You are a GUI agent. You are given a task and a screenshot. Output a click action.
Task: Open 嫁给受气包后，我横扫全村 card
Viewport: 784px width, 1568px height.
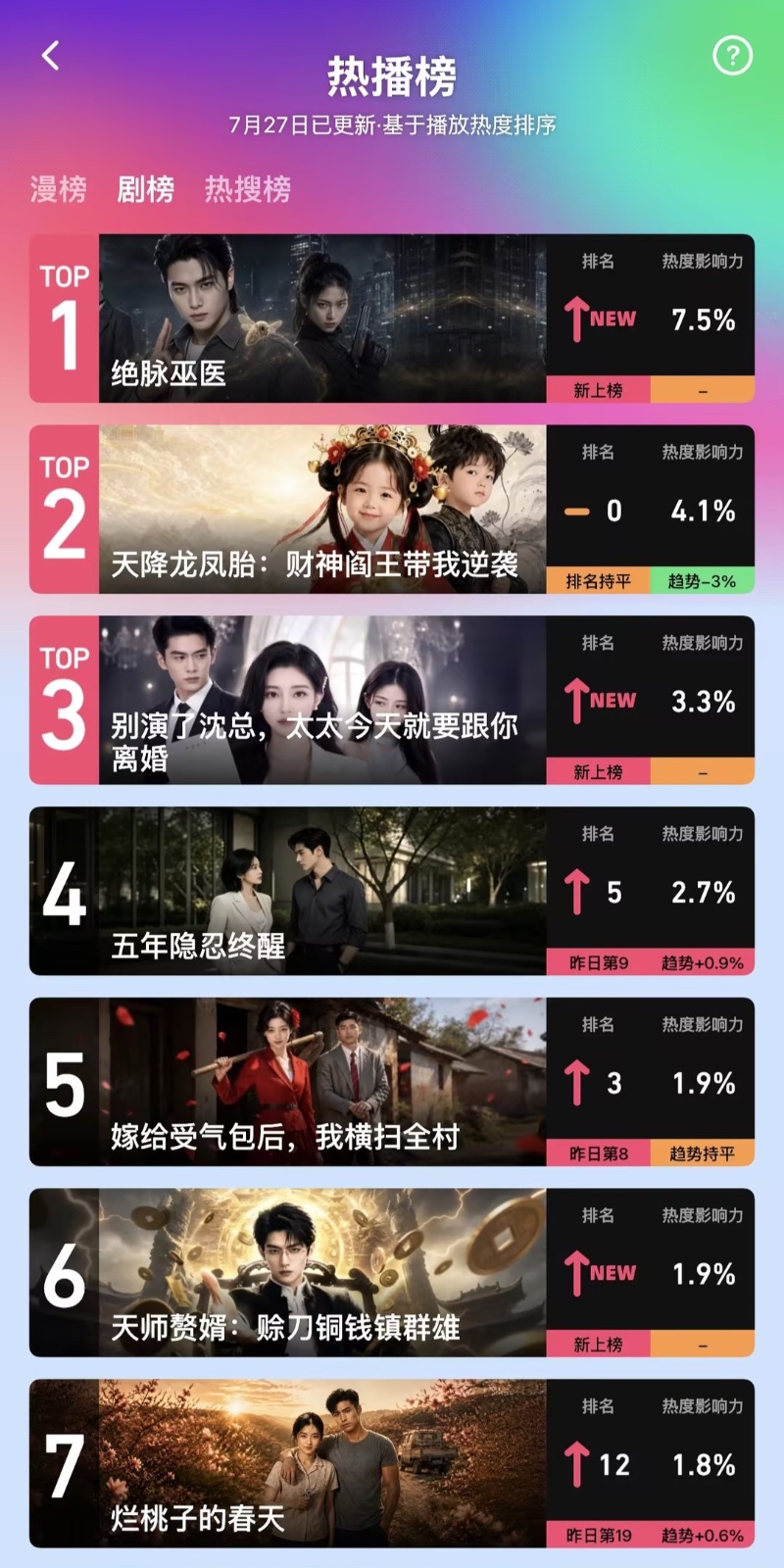pyautogui.click(x=392, y=1082)
